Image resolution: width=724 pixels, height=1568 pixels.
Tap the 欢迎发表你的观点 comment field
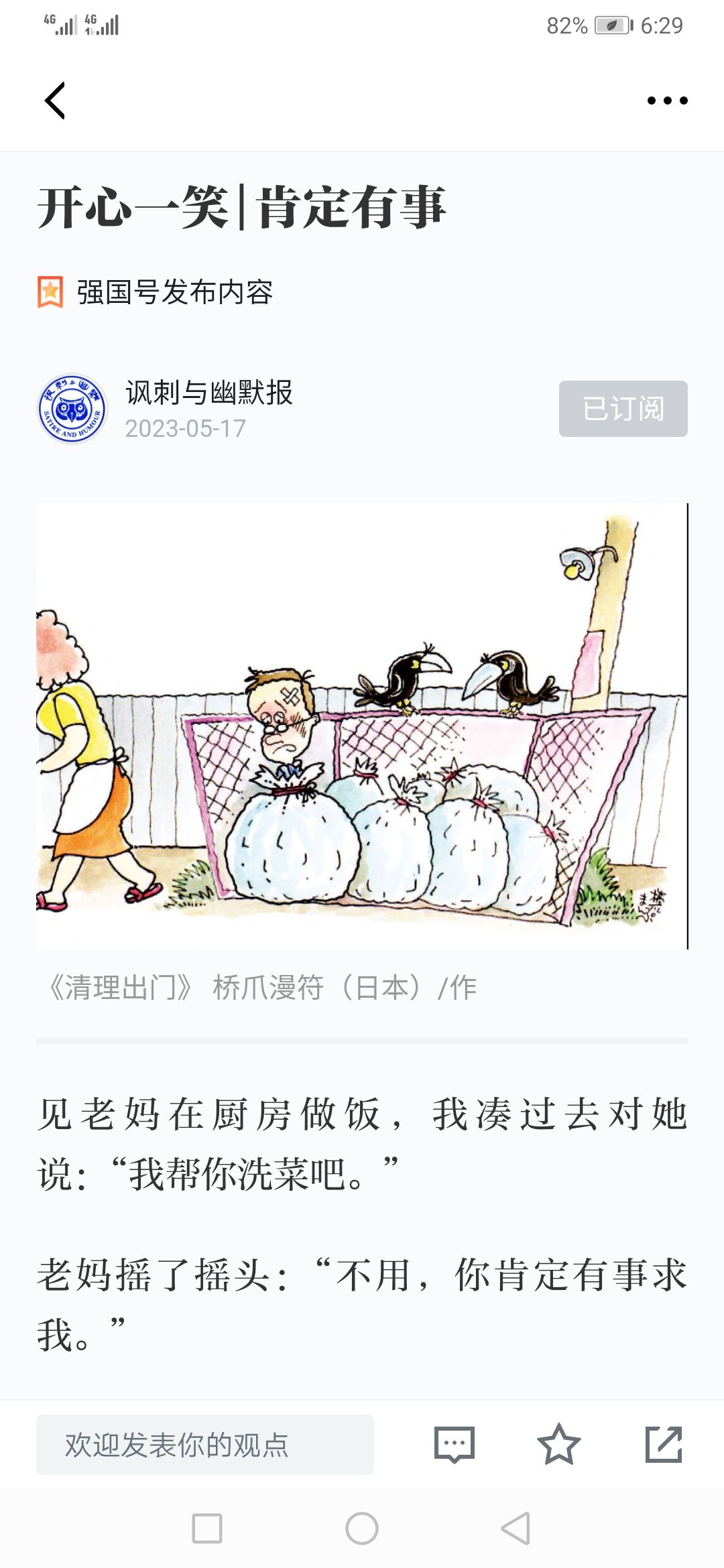[x=204, y=1444]
